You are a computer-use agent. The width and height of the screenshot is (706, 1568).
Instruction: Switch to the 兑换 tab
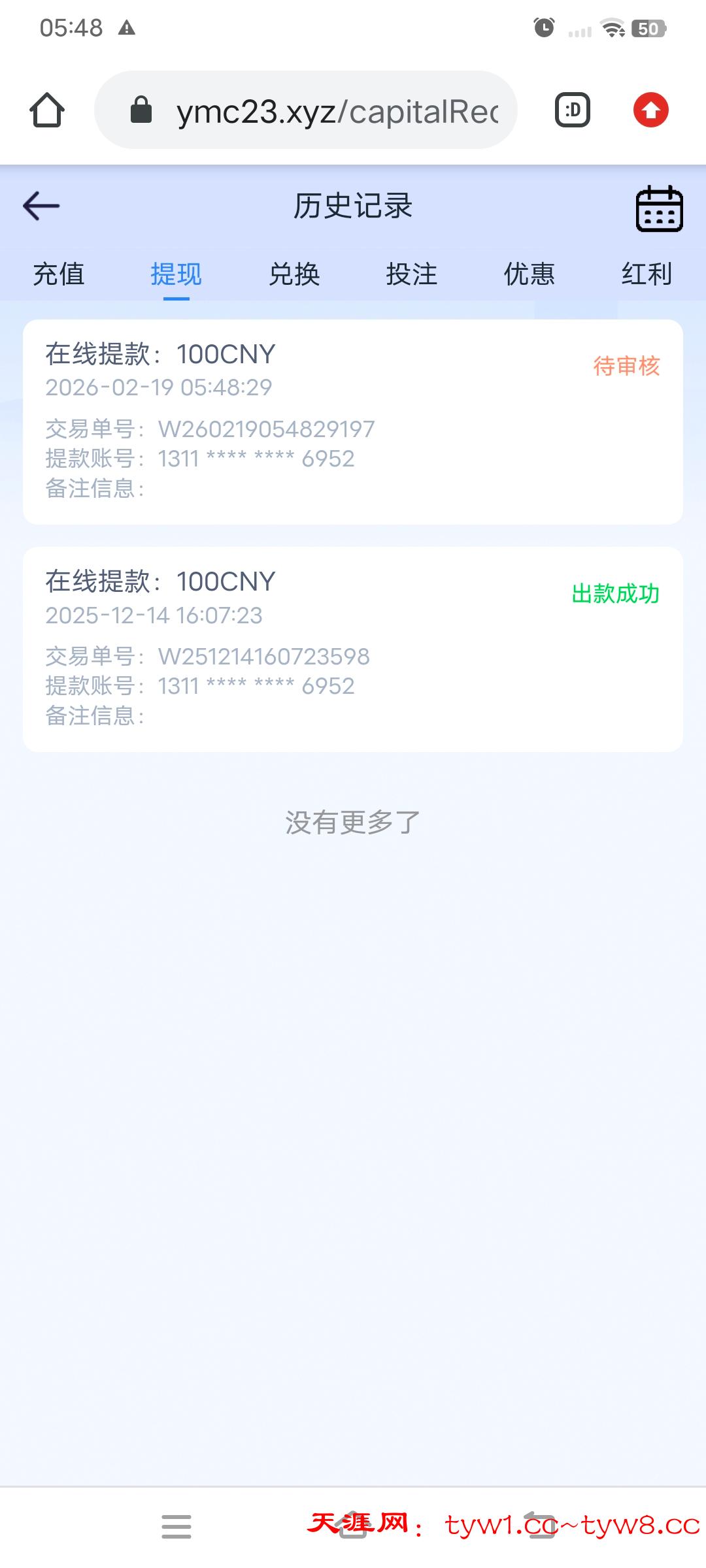294,274
